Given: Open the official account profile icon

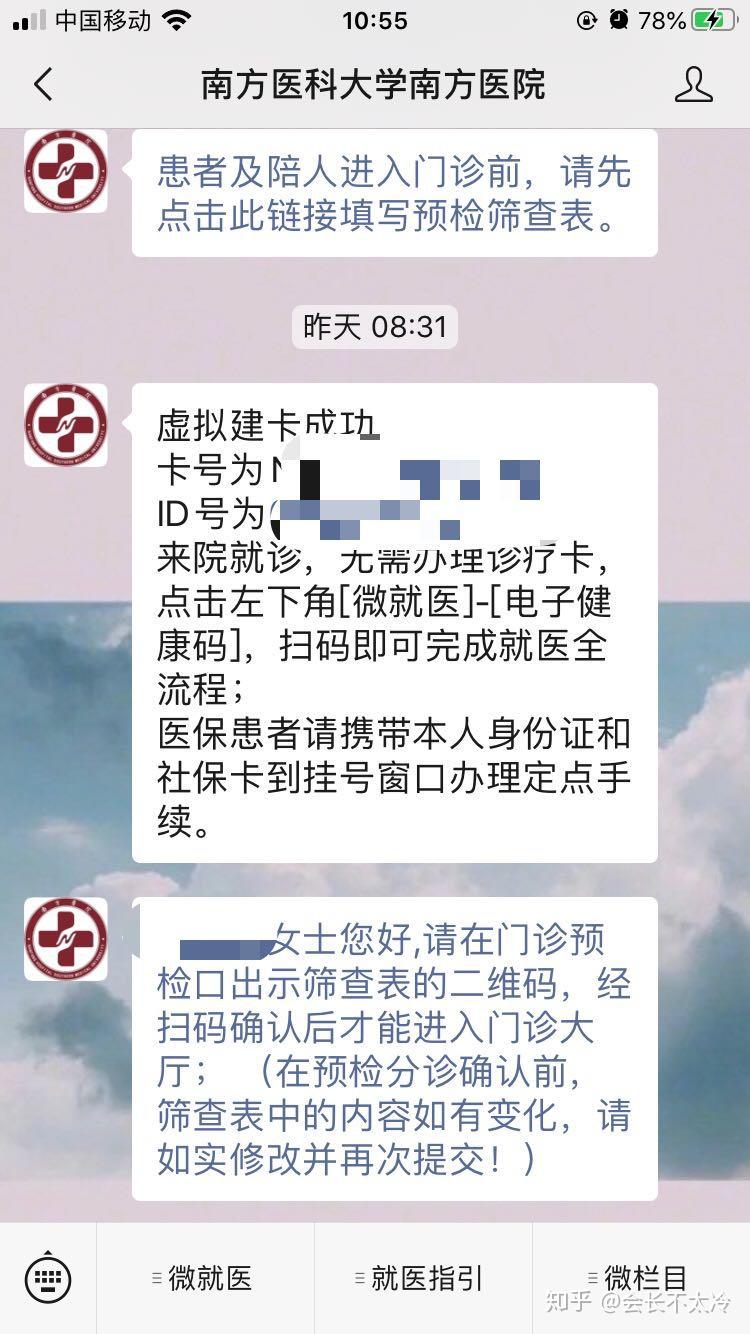Looking at the screenshot, I should click(693, 85).
